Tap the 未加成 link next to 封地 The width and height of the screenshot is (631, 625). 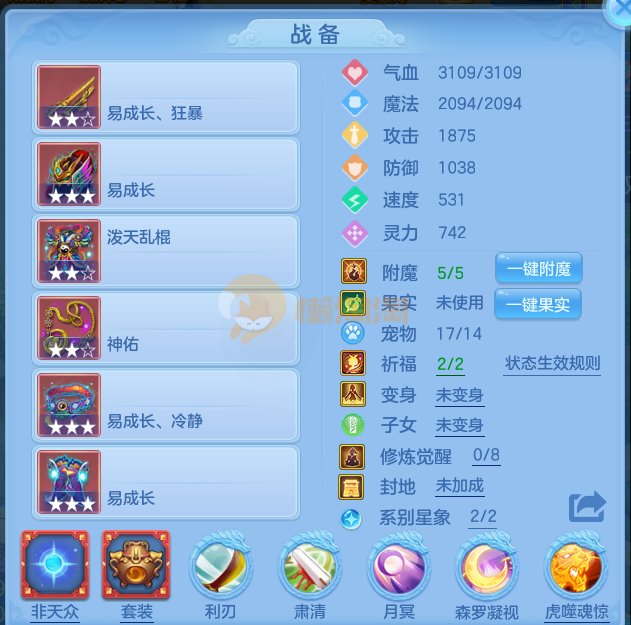point(459,486)
